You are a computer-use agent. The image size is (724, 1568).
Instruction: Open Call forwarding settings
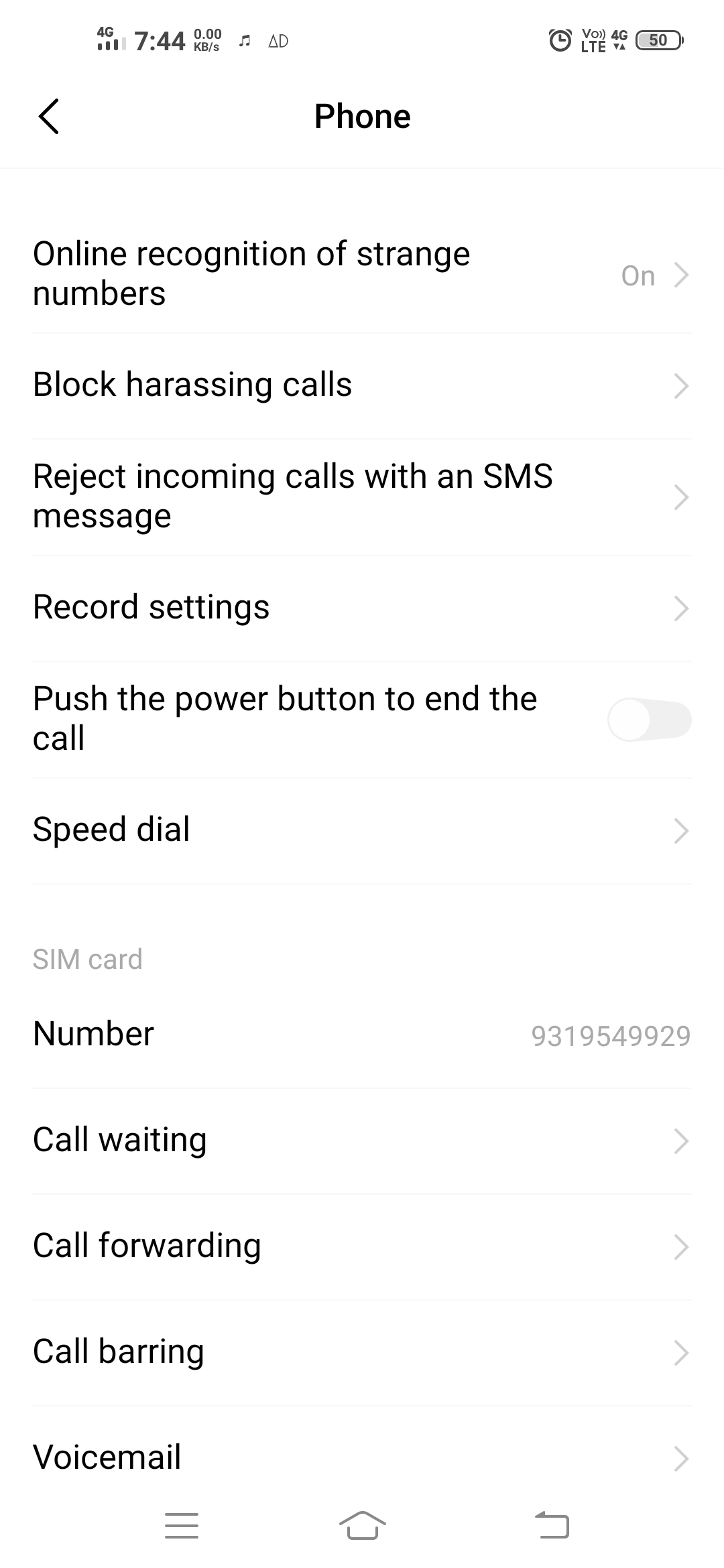pyautogui.click(x=362, y=1246)
